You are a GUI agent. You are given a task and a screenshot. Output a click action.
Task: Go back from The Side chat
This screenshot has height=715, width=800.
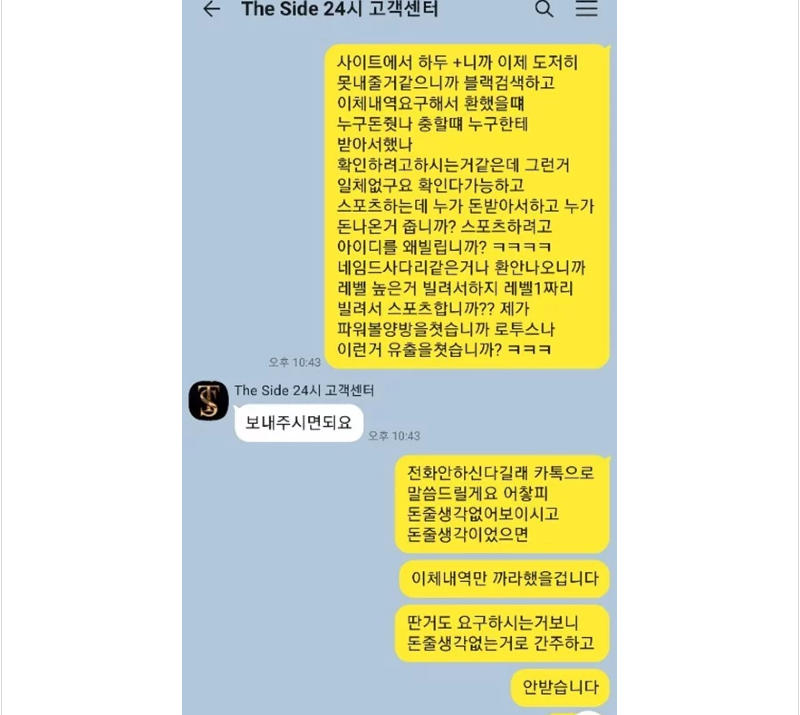pos(211,9)
